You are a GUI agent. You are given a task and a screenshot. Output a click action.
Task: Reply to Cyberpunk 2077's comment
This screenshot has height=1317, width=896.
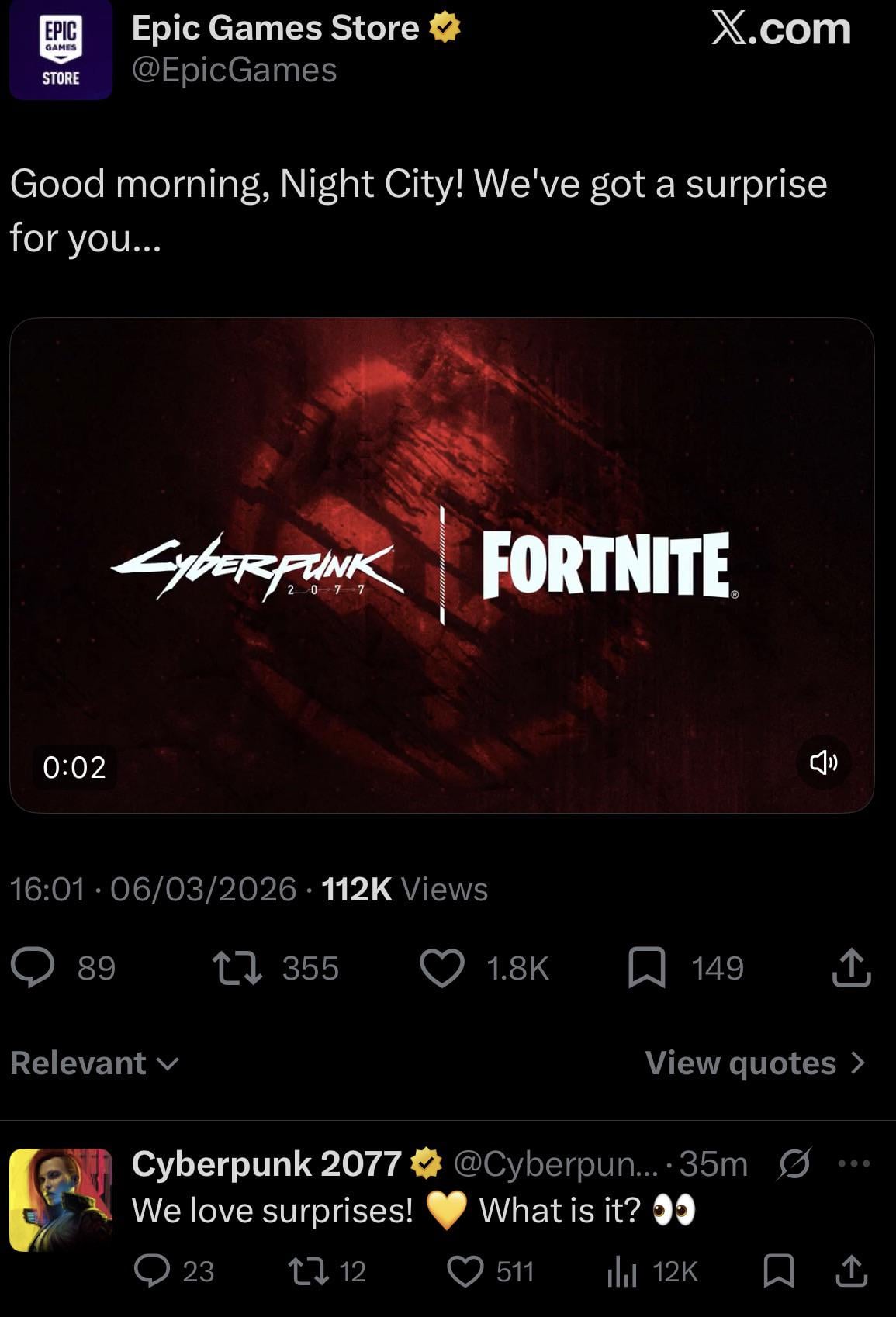[x=152, y=1271]
